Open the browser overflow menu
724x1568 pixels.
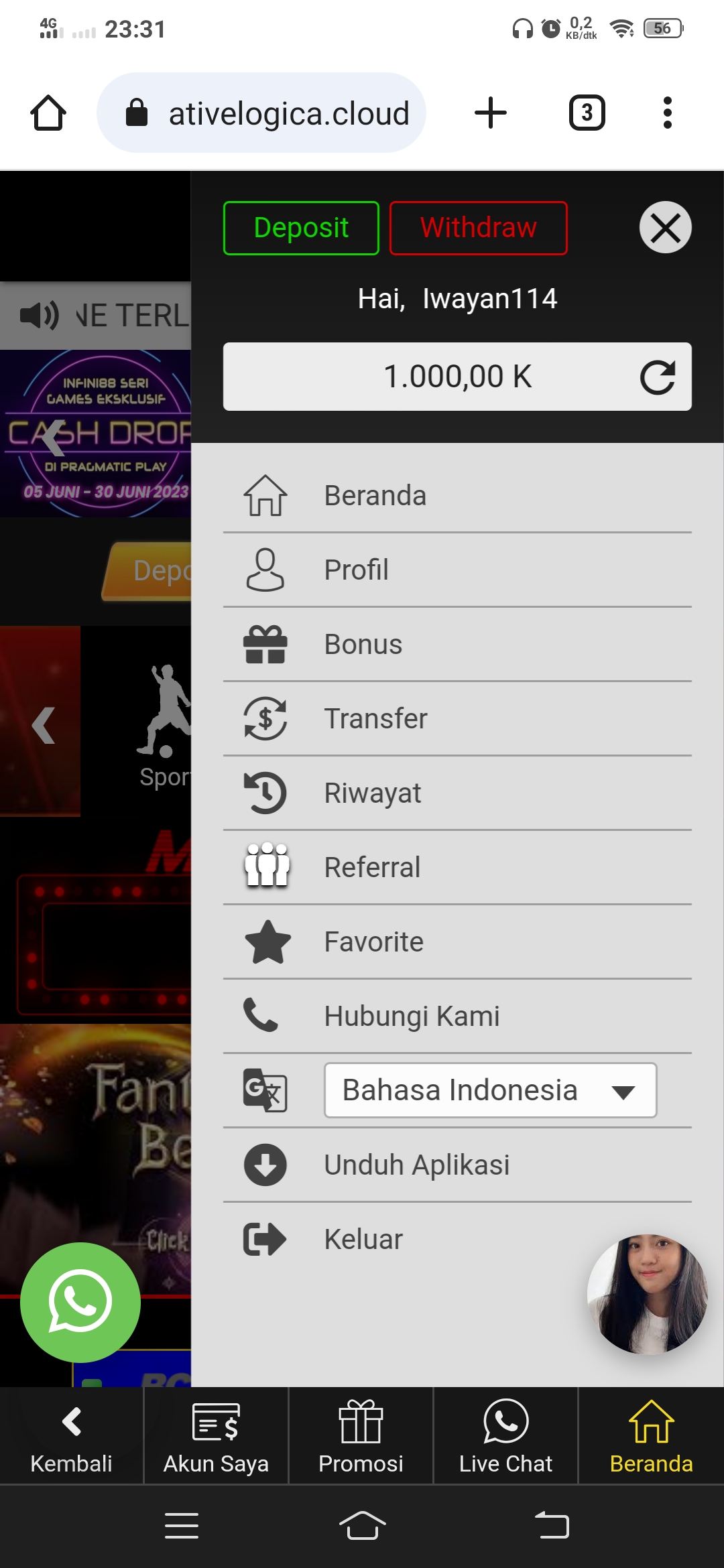click(667, 113)
